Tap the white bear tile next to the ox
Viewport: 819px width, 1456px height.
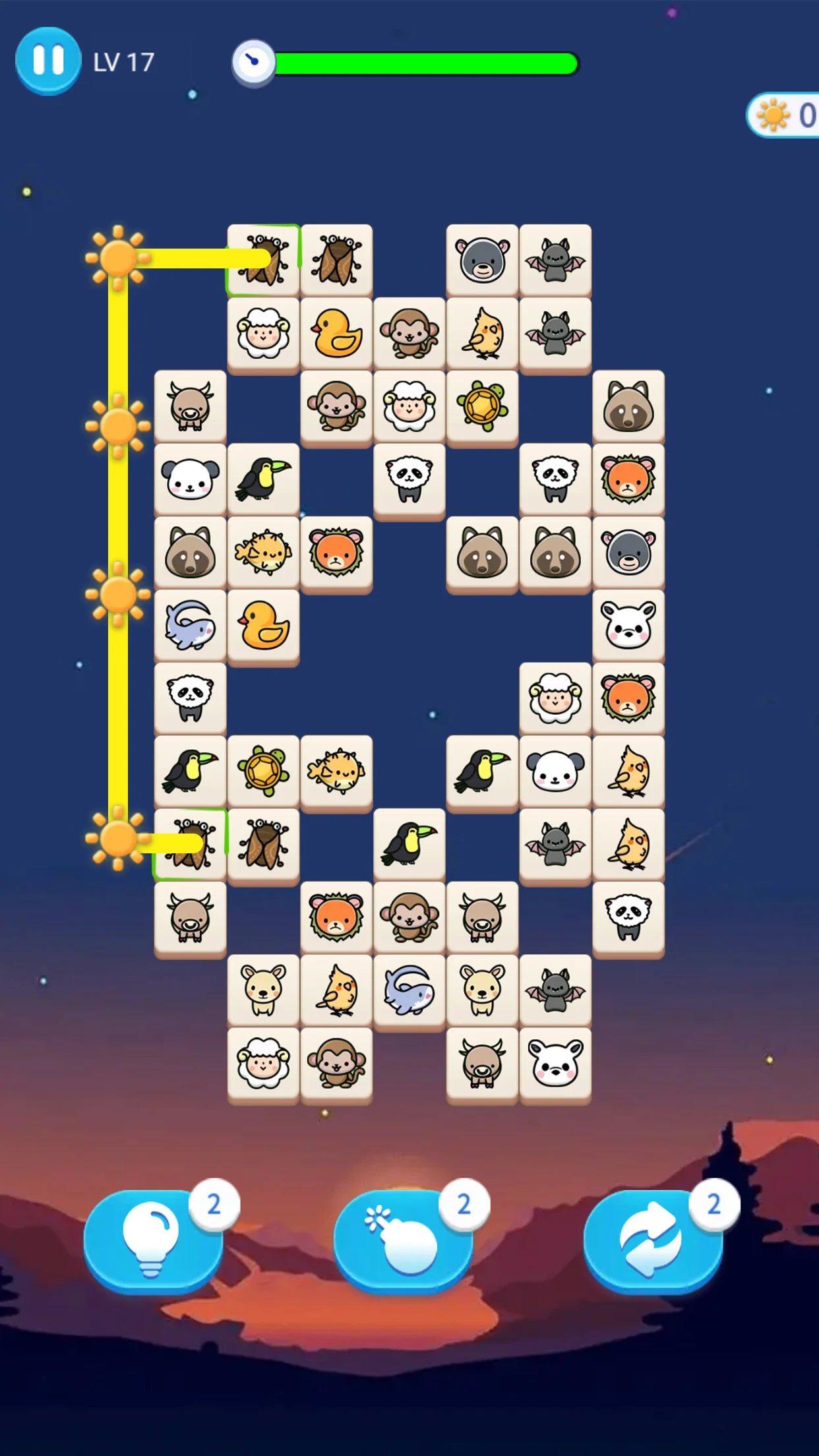555,1063
